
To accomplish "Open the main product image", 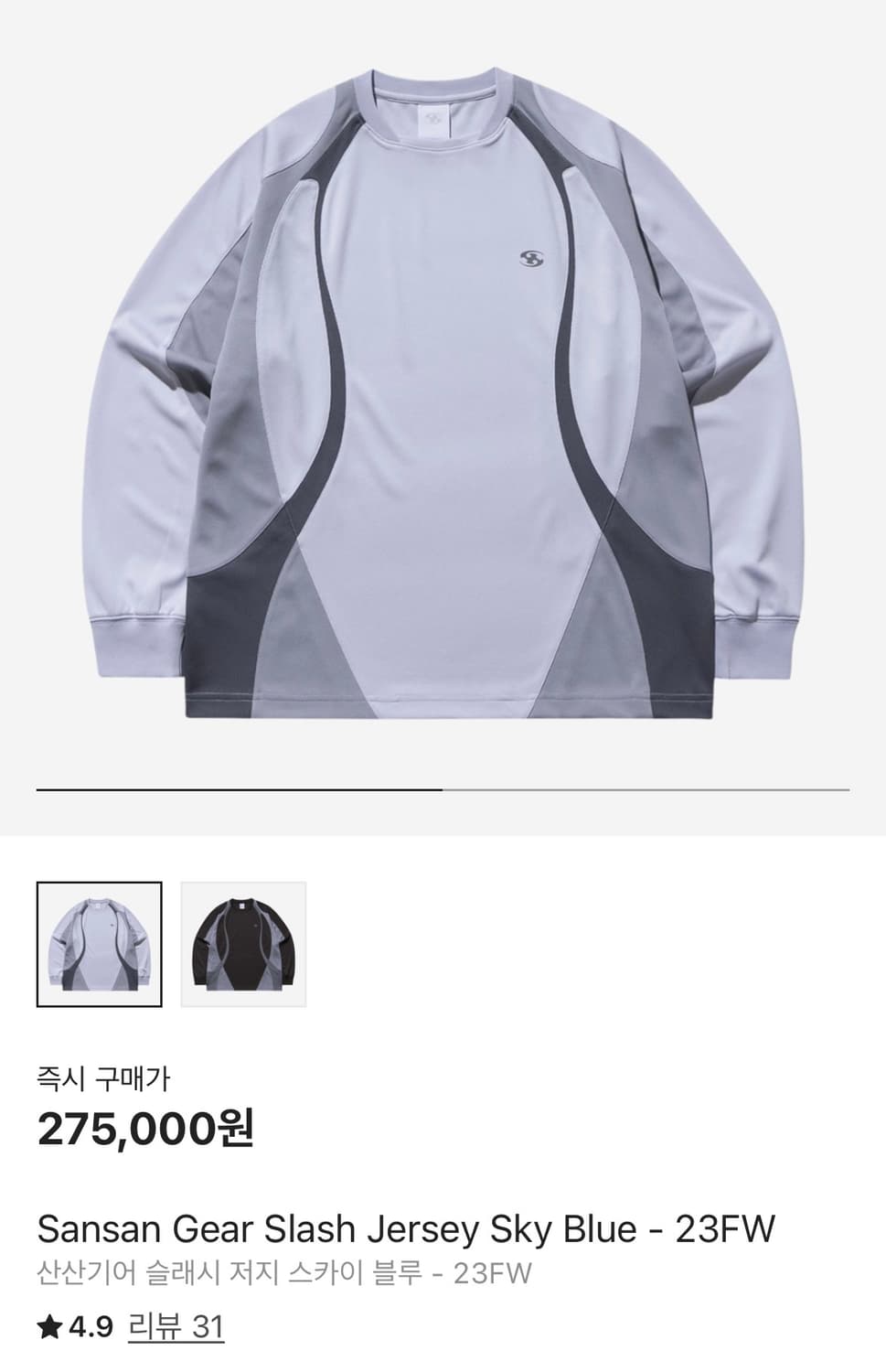I will pyautogui.click(x=443, y=393).
